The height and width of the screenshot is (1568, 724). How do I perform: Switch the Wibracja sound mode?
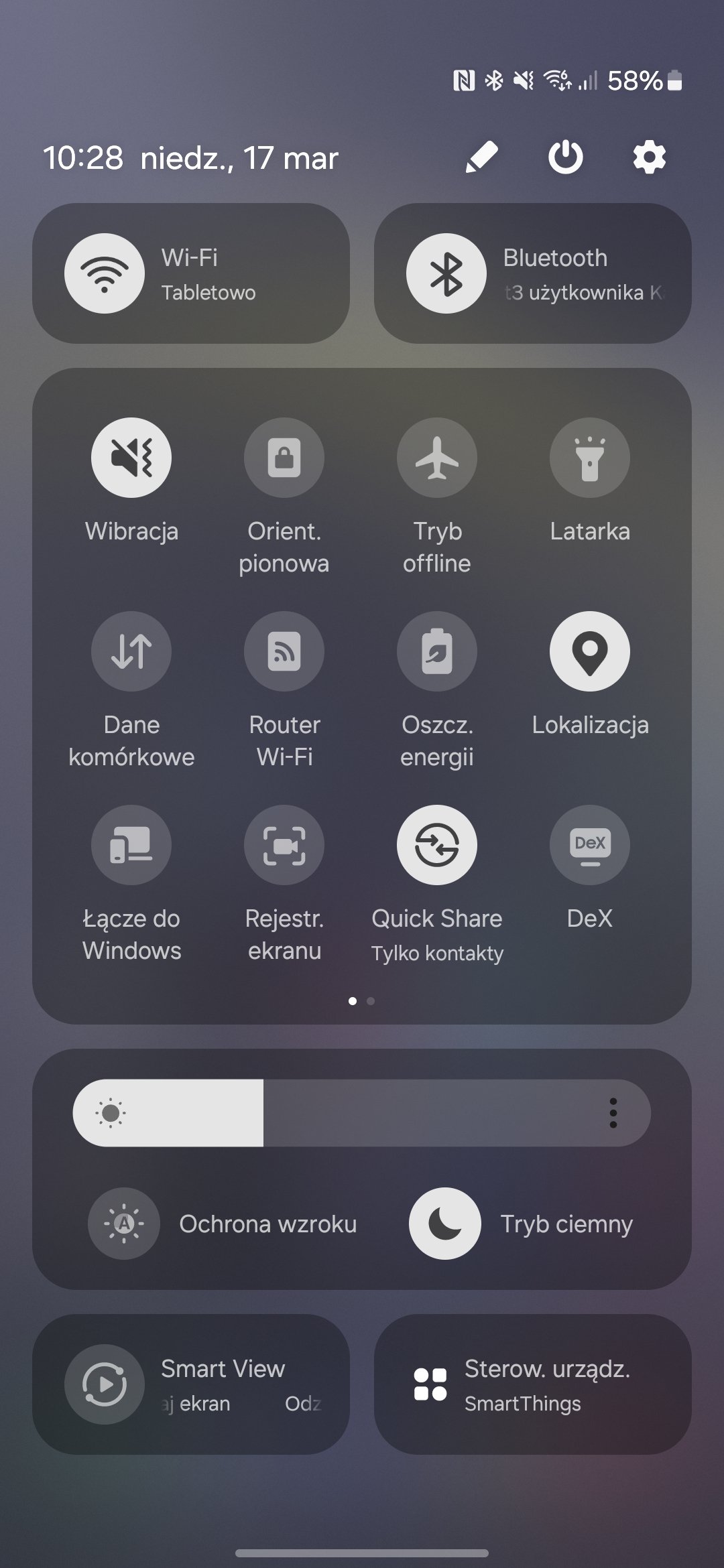click(x=131, y=458)
